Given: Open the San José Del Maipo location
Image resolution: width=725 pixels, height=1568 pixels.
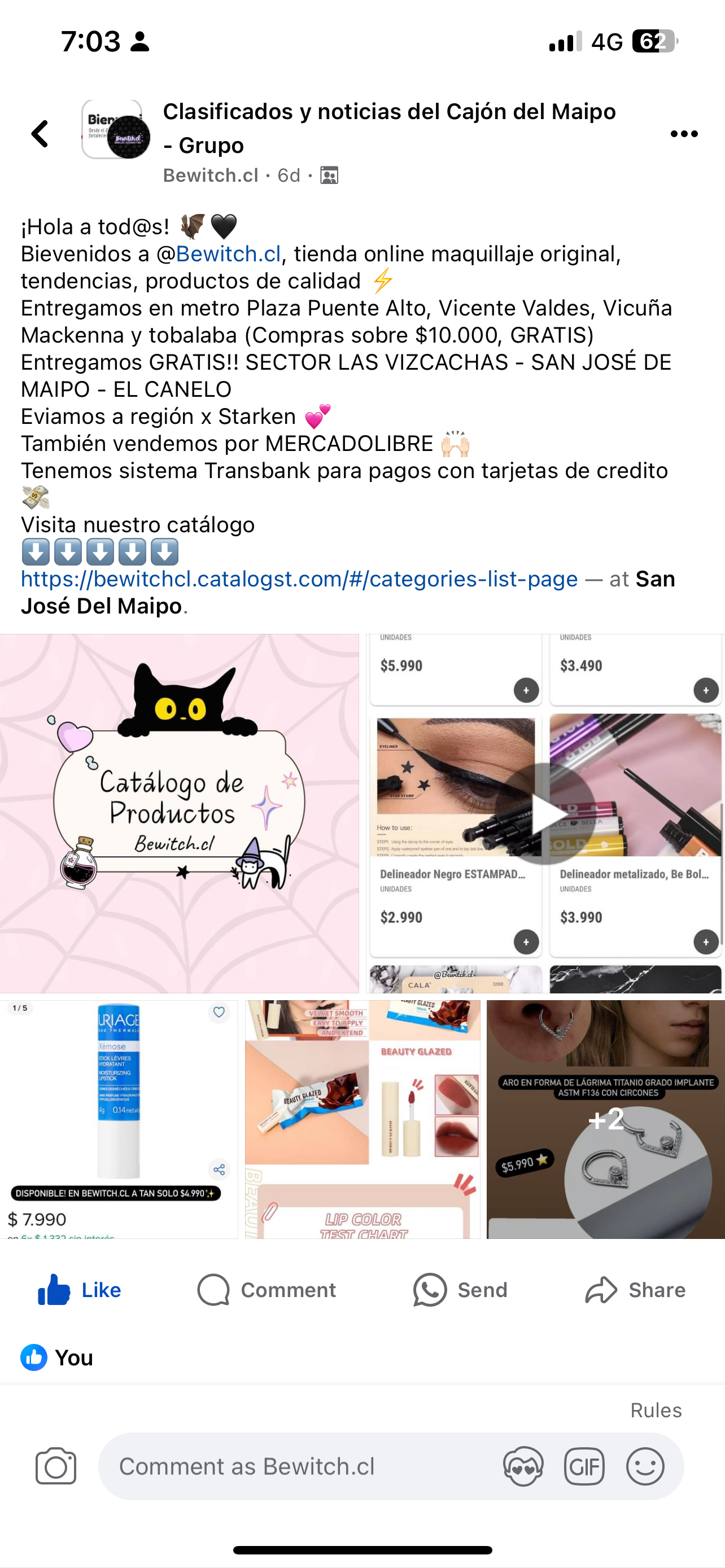Looking at the screenshot, I should pos(655,580).
